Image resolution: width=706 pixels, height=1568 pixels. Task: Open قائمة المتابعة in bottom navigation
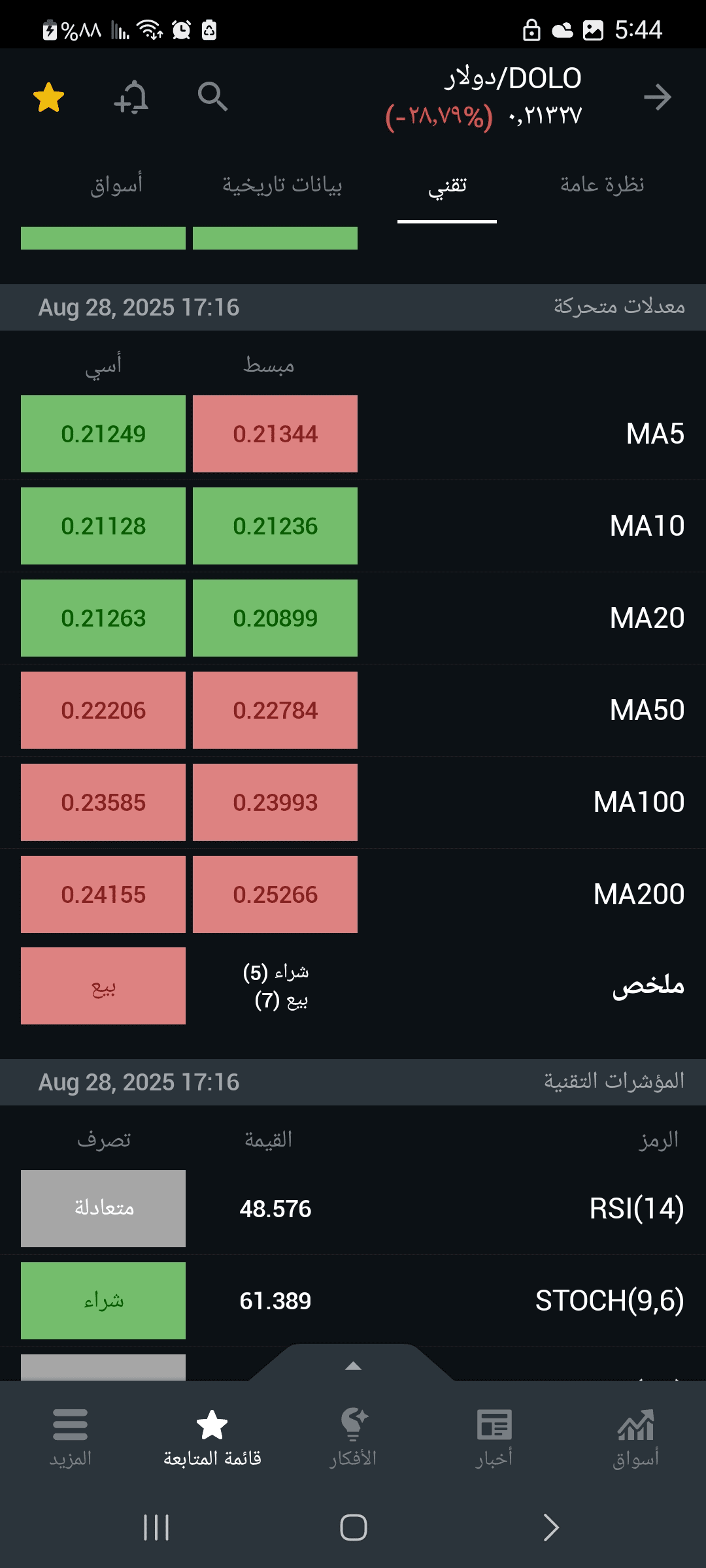point(212,1438)
